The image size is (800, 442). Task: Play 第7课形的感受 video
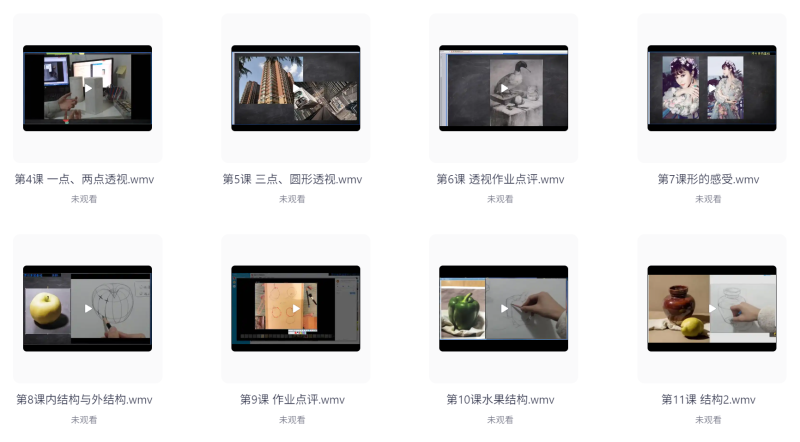[712, 88]
